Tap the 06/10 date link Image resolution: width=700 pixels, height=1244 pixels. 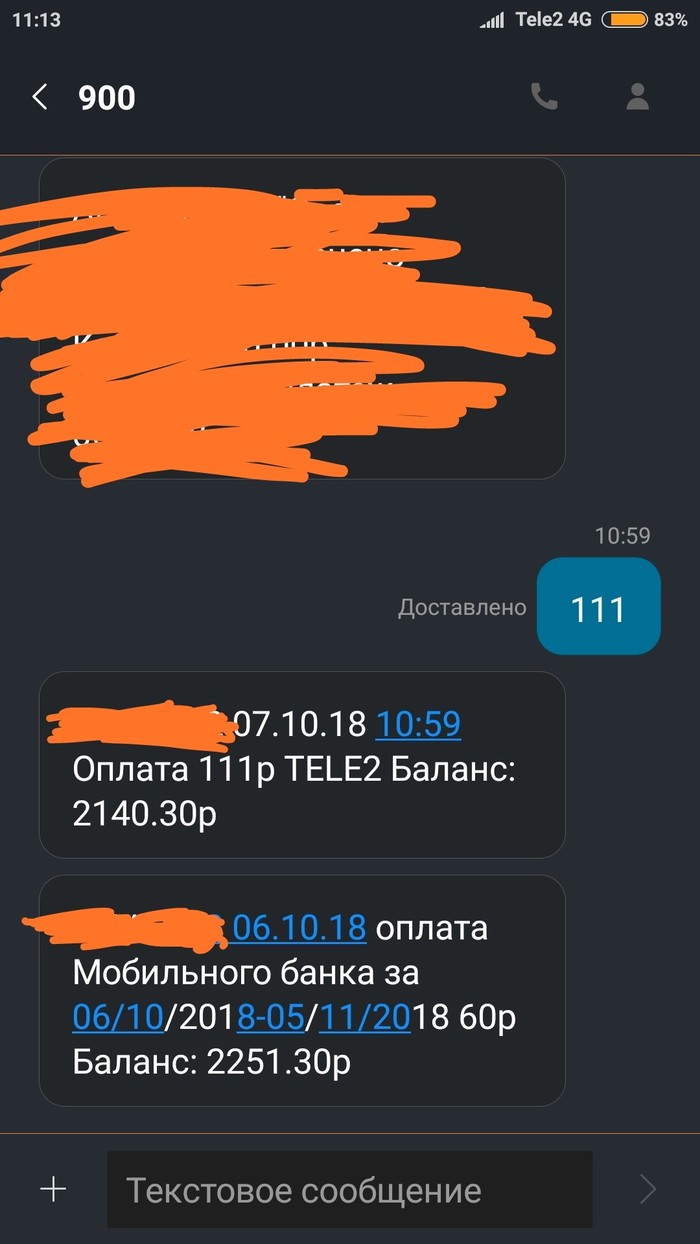(x=117, y=1018)
